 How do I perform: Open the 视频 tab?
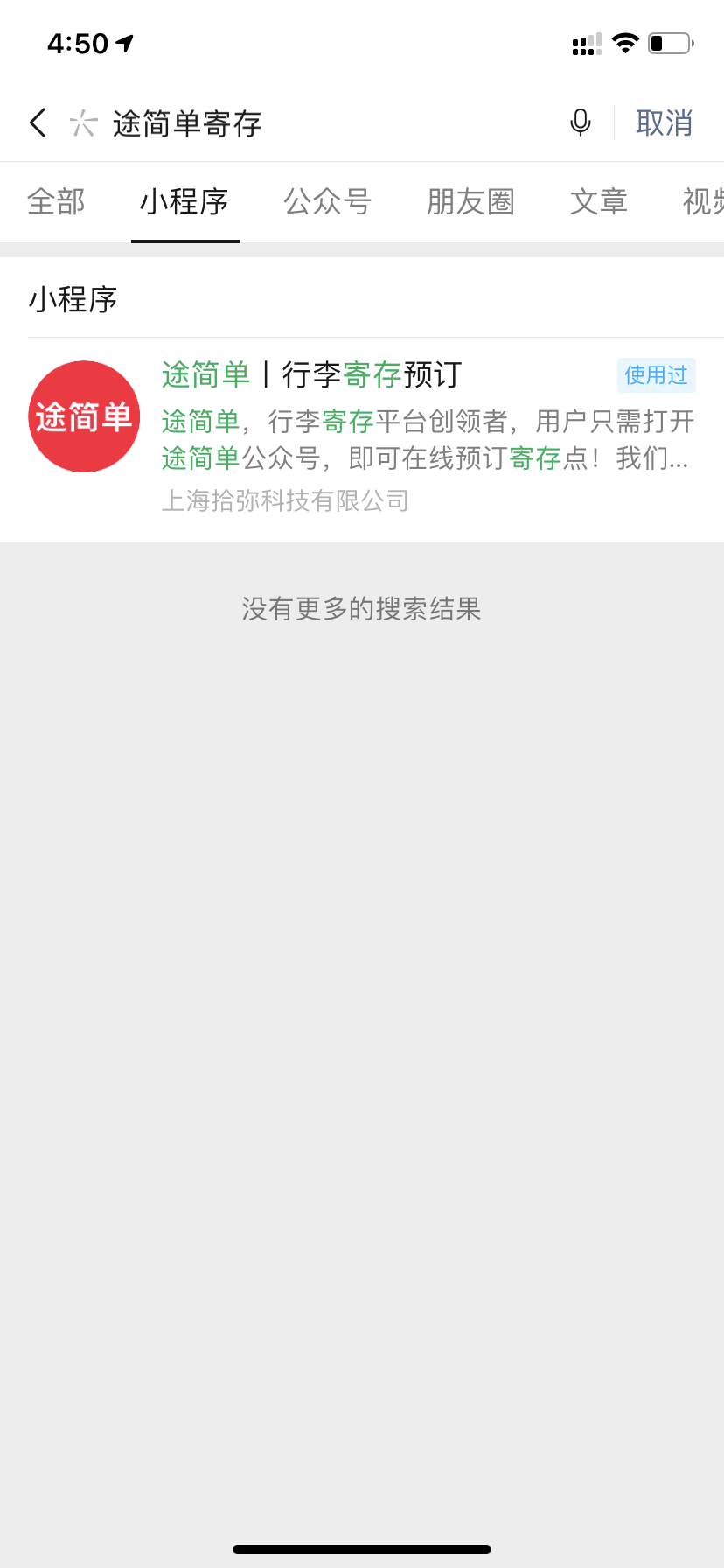(x=707, y=202)
